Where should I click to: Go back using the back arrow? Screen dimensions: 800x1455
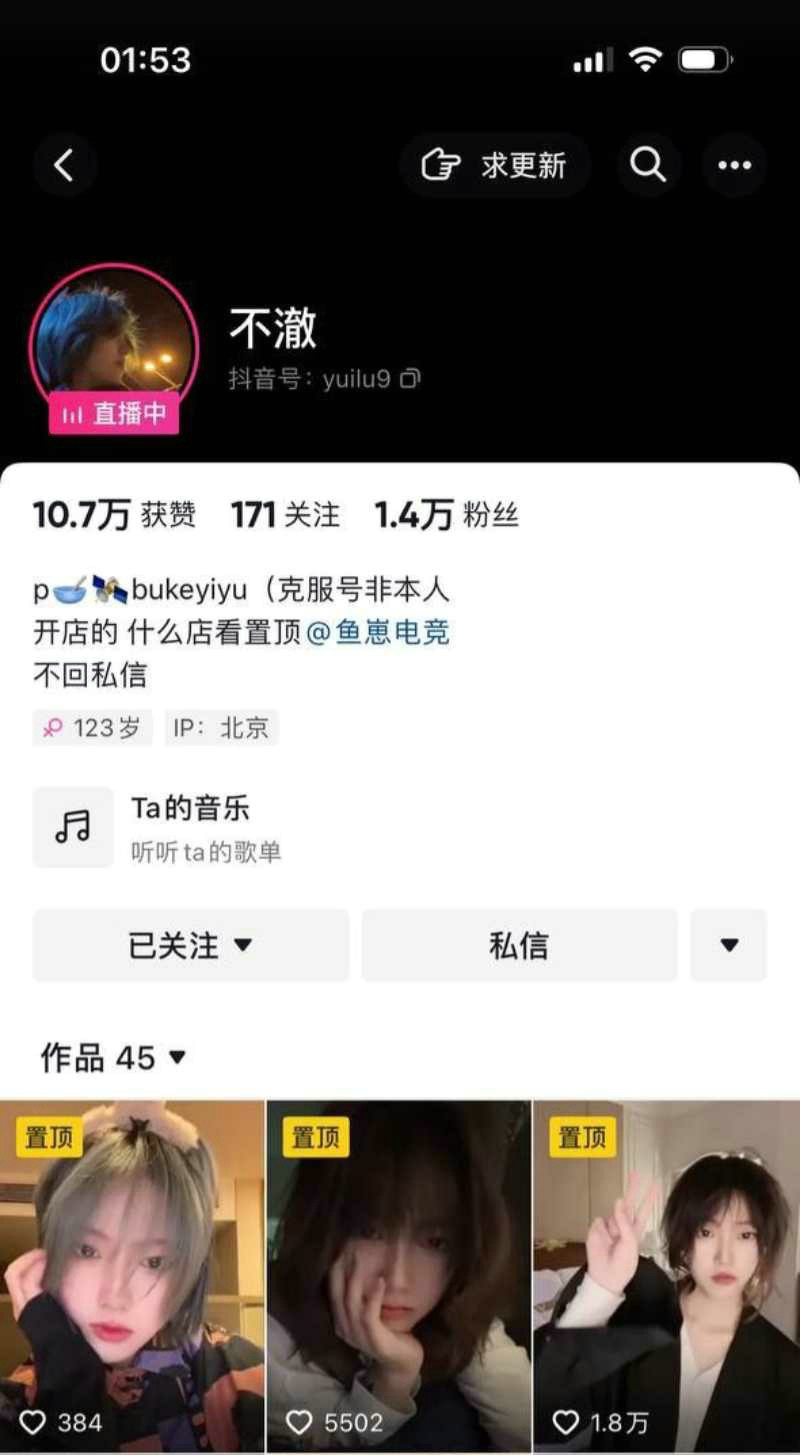(x=64, y=165)
